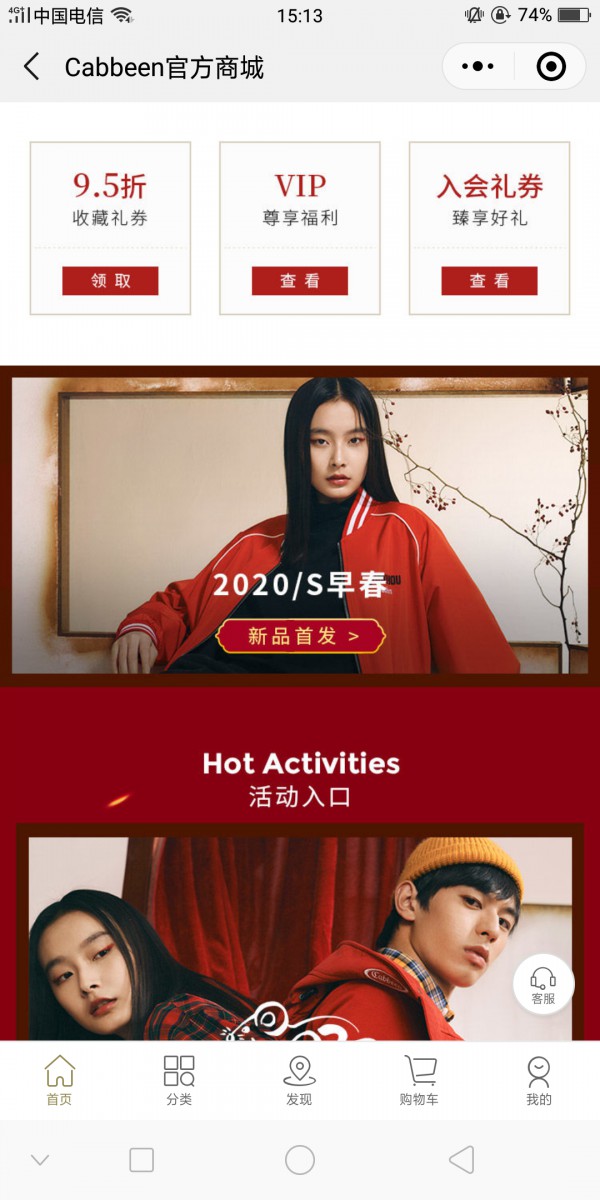Screen dimensions: 600x1200
Task: Open recent apps with the square button
Action: coord(142,1160)
